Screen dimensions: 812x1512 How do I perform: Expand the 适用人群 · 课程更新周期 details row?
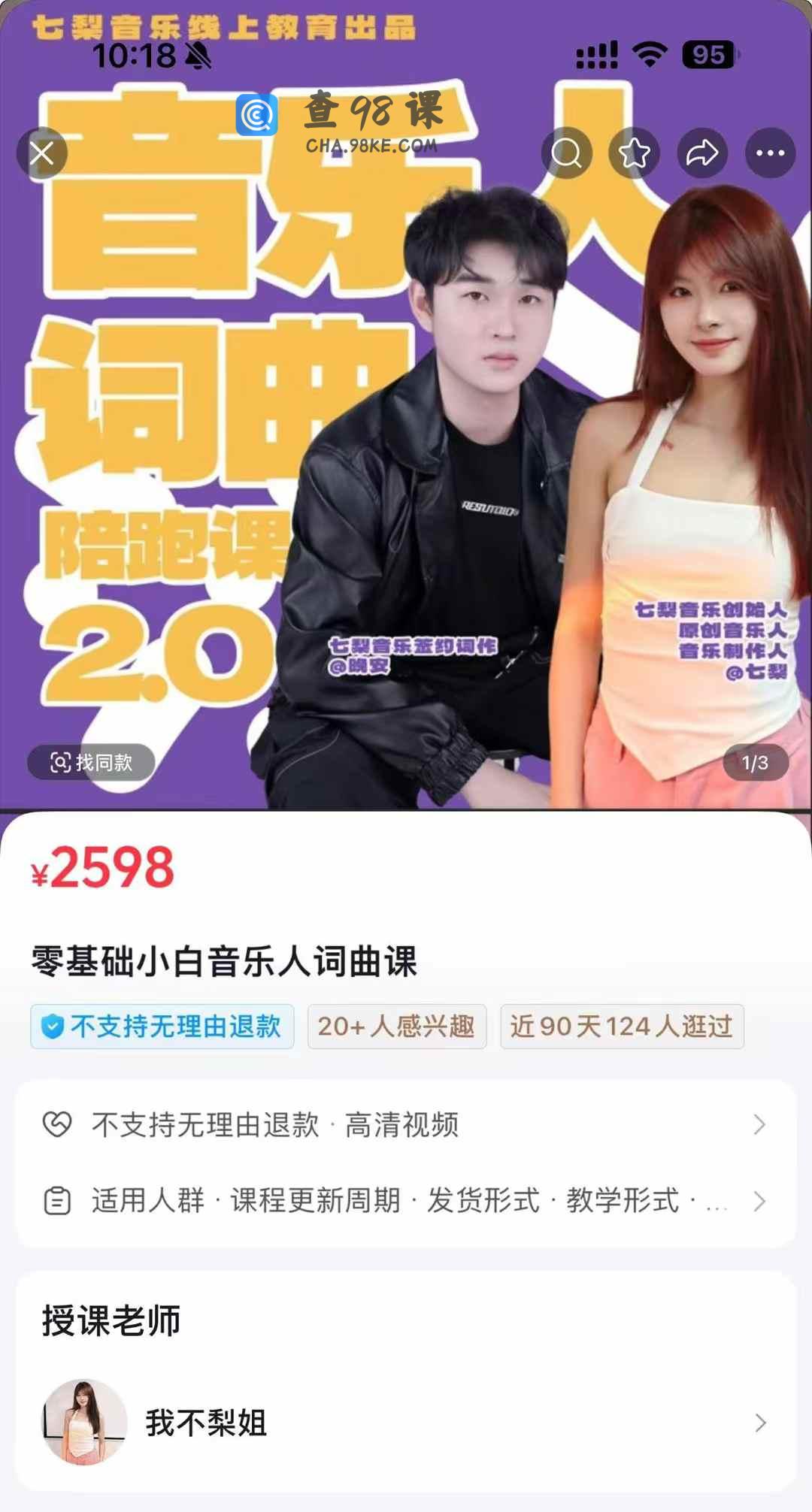(x=406, y=1201)
